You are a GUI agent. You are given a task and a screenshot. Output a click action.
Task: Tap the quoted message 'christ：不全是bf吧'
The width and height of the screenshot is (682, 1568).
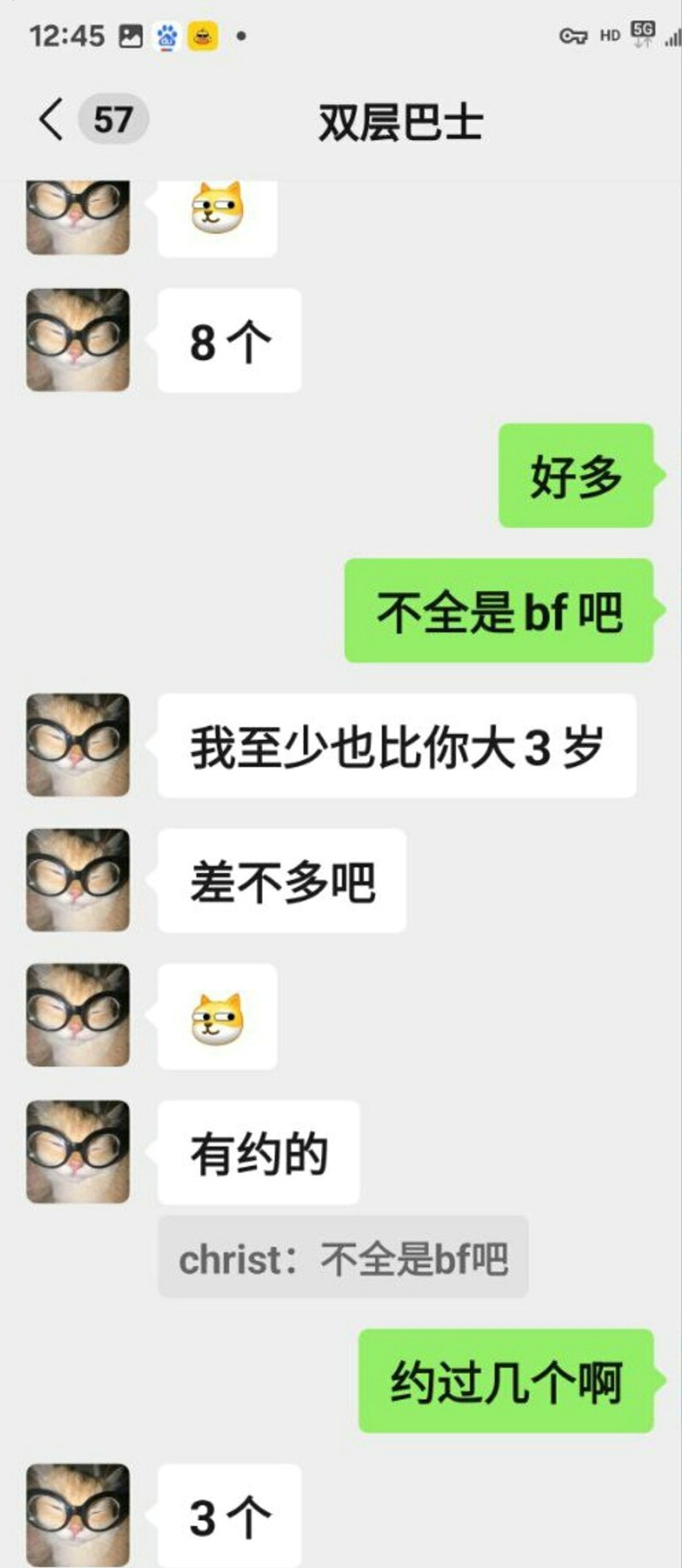point(343,1260)
